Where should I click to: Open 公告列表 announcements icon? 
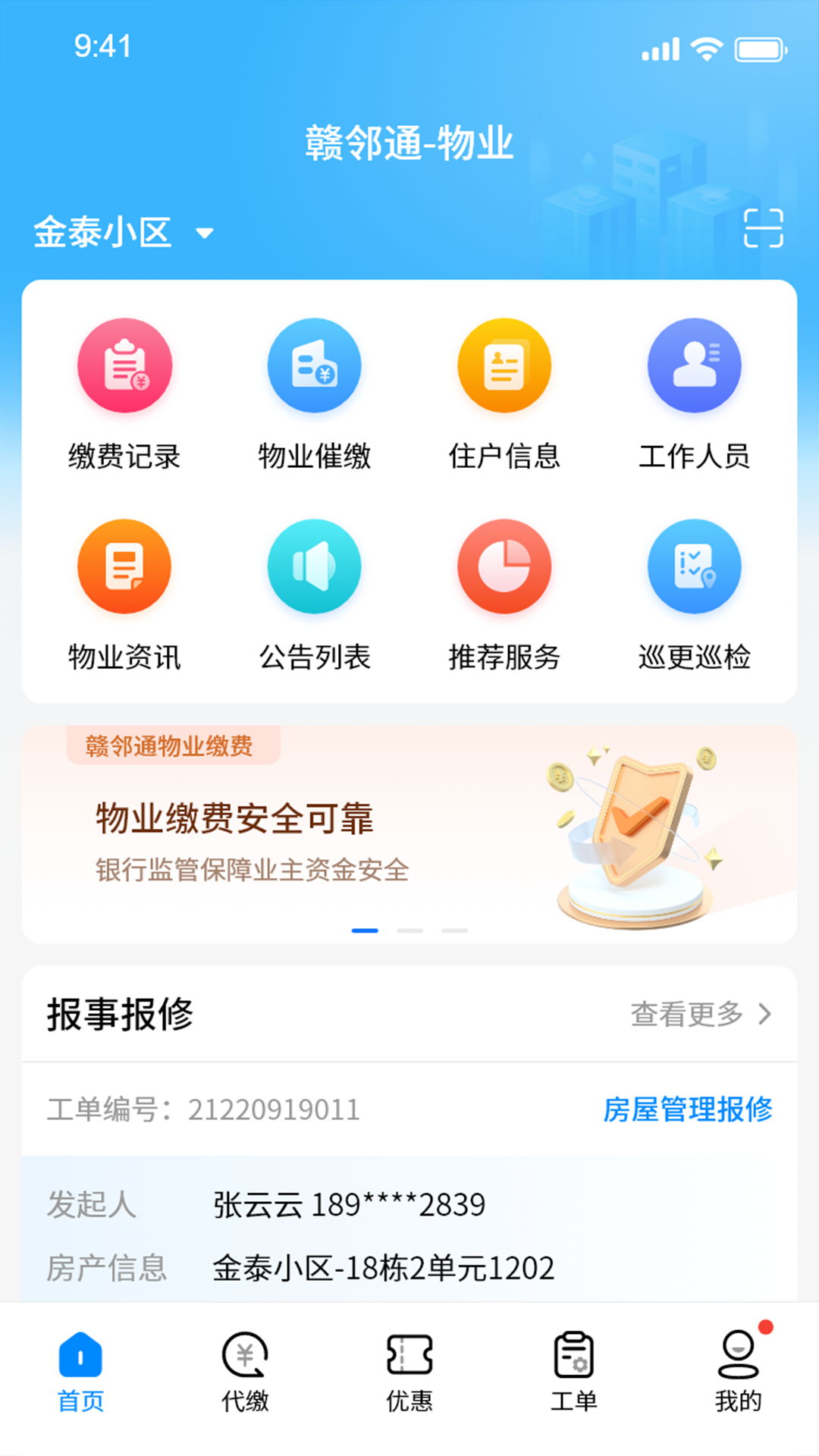click(315, 567)
